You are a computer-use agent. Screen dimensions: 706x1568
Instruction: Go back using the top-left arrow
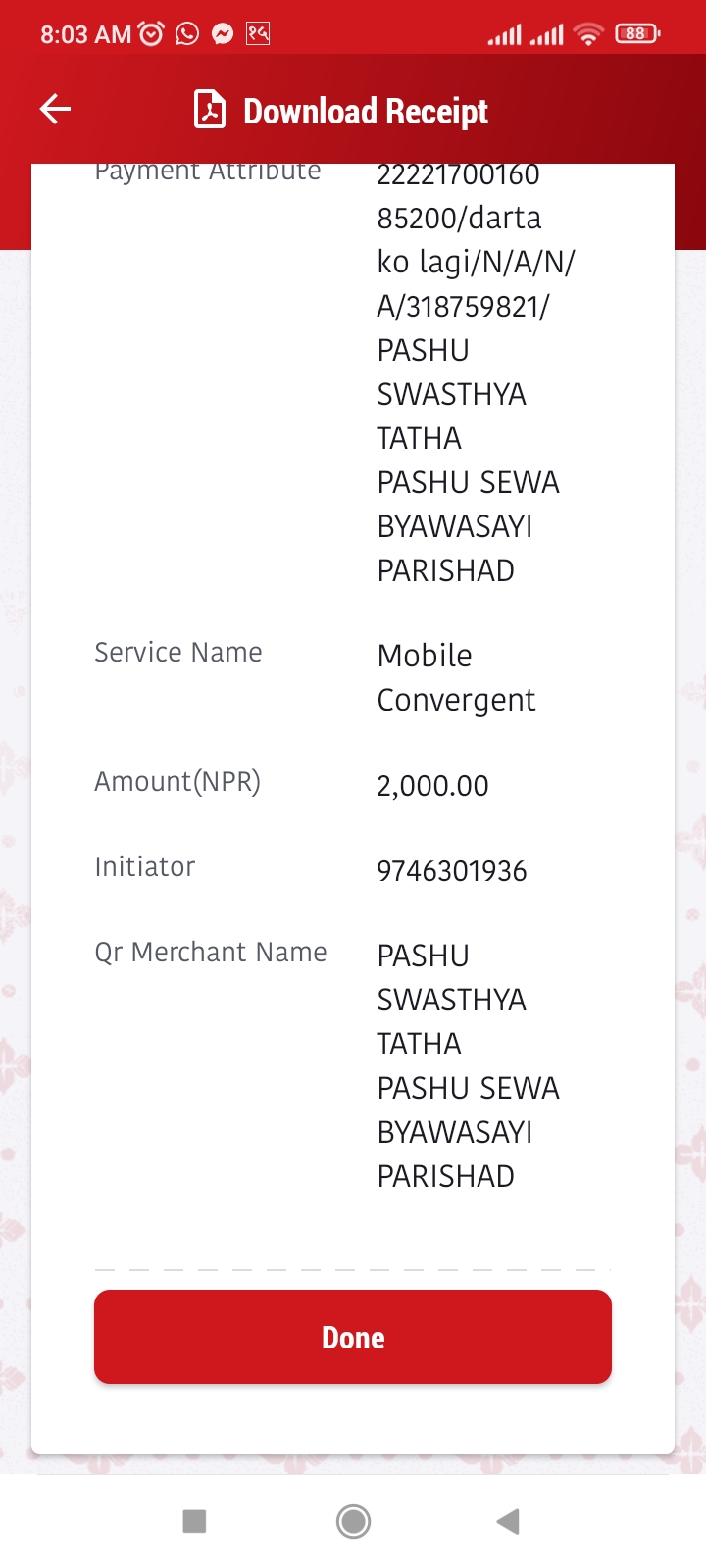tap(55, 109)
